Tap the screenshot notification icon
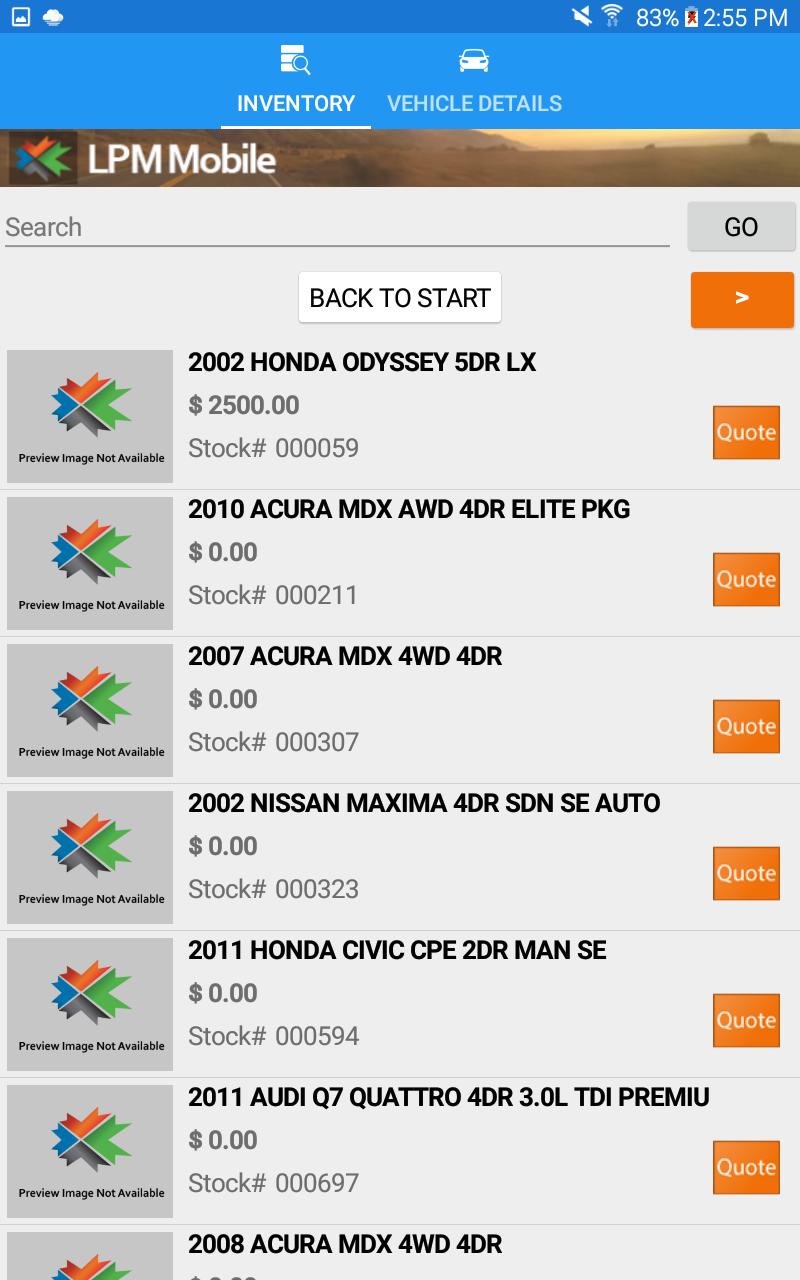The image size is (800, 1280). click(22, 15)
